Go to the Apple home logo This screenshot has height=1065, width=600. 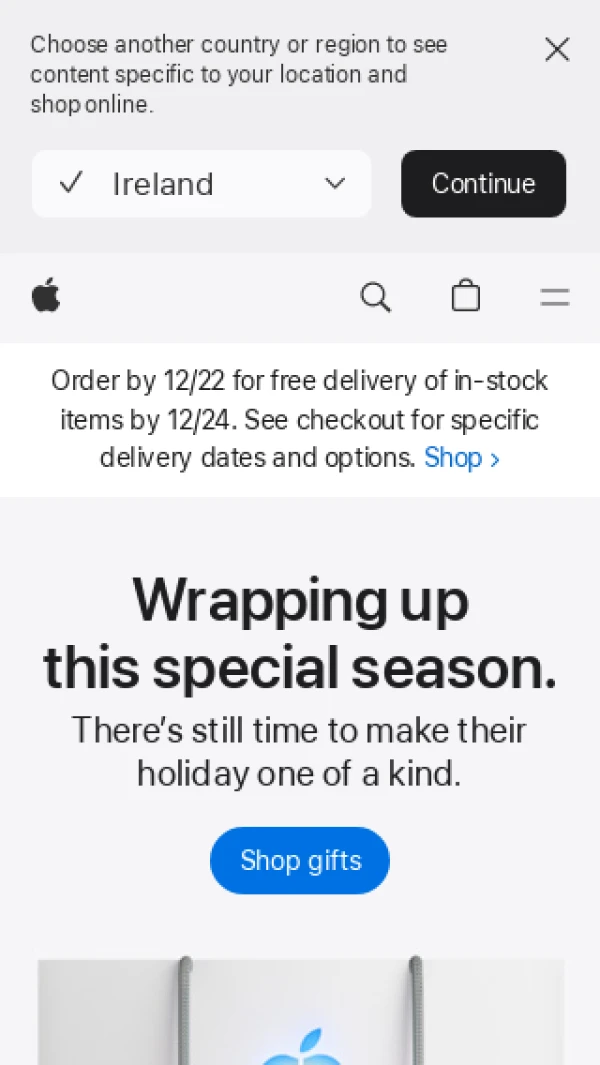[x=46, y=296]
